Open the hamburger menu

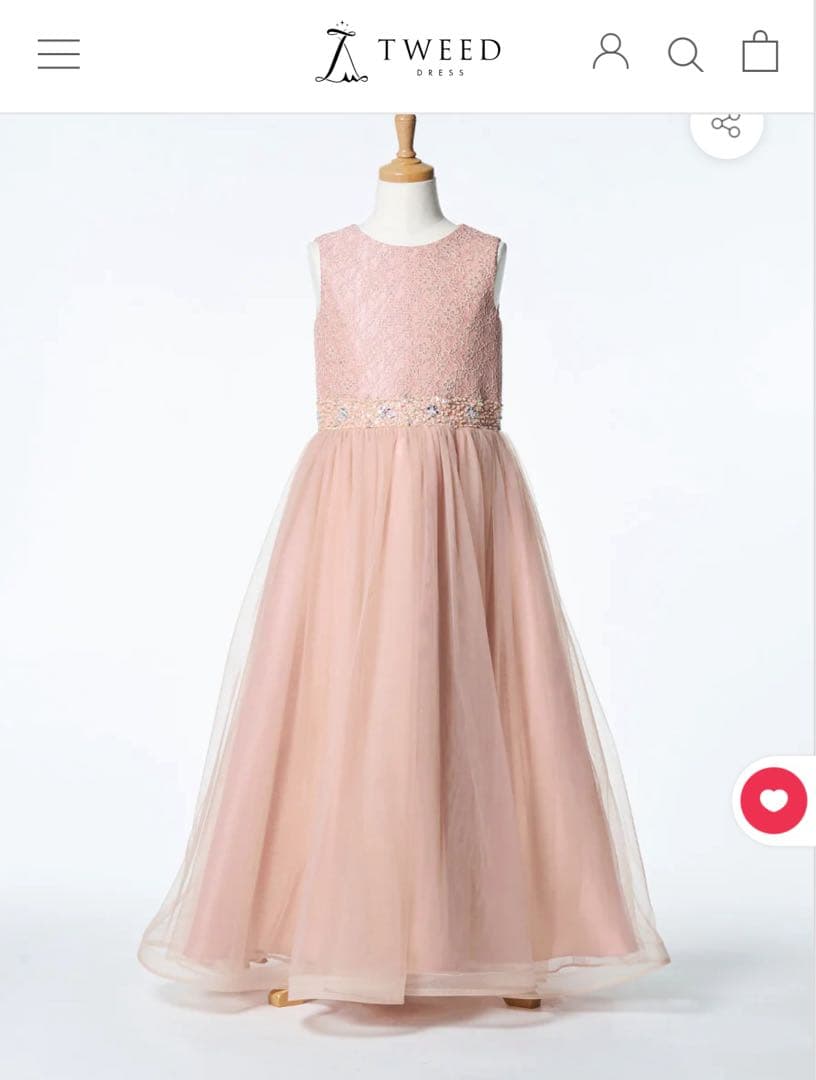59,53
